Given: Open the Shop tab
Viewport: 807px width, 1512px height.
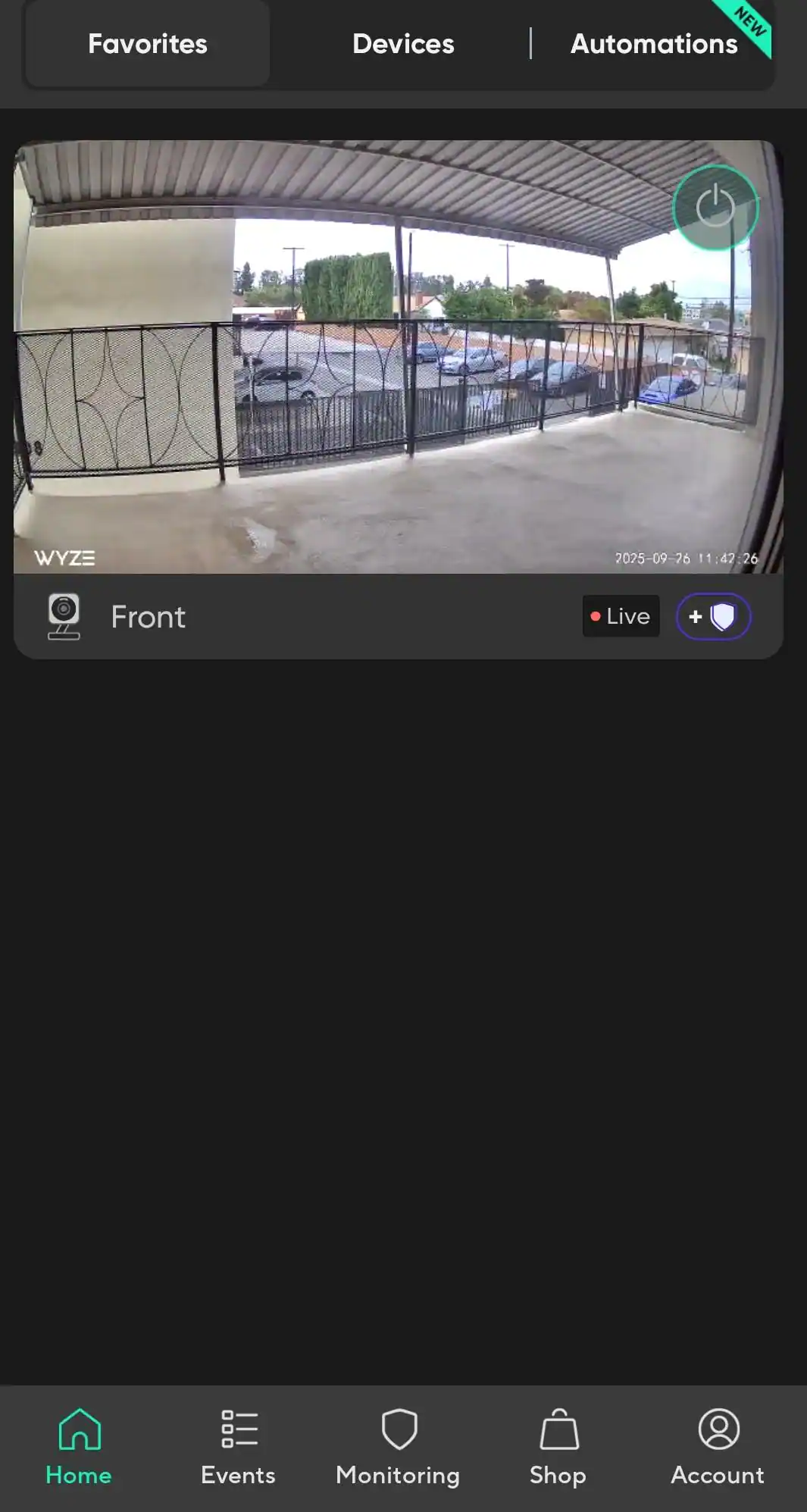Looking at the screenshot, I should 558,1448.
